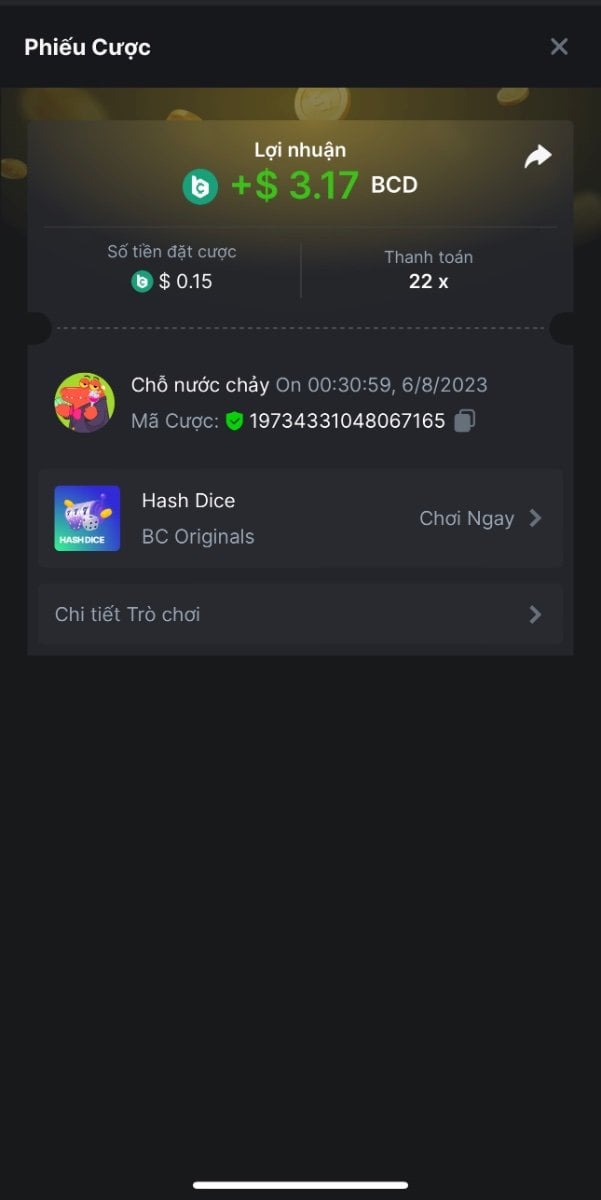Close the Phiếu Cược bet slip
The width and height of the screenshot is (601, 1200).
click(x=559, y=46)
